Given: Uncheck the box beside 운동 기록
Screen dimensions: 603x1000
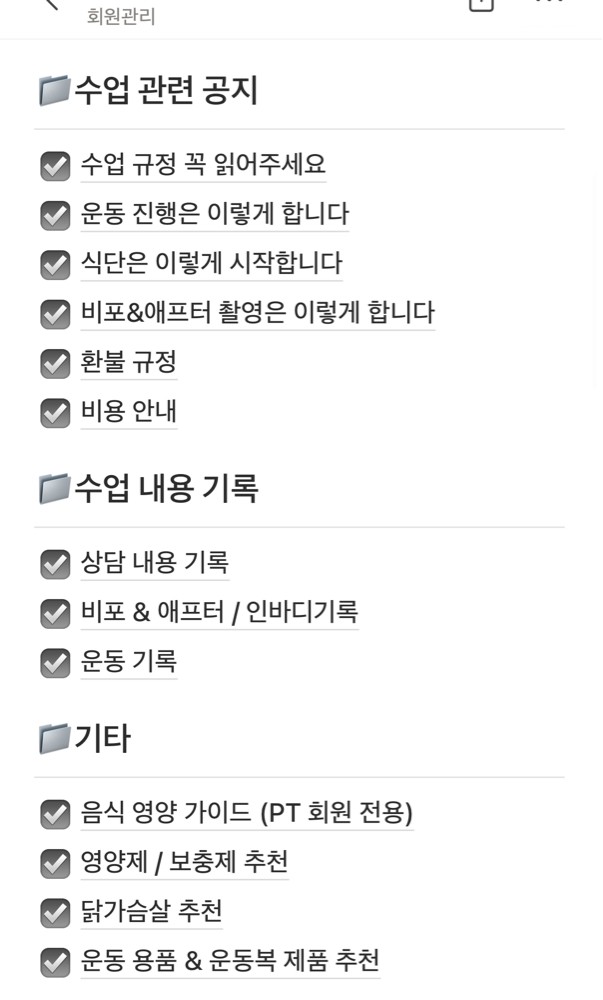Looking at the screenshot, I should [x=55, y=663].
